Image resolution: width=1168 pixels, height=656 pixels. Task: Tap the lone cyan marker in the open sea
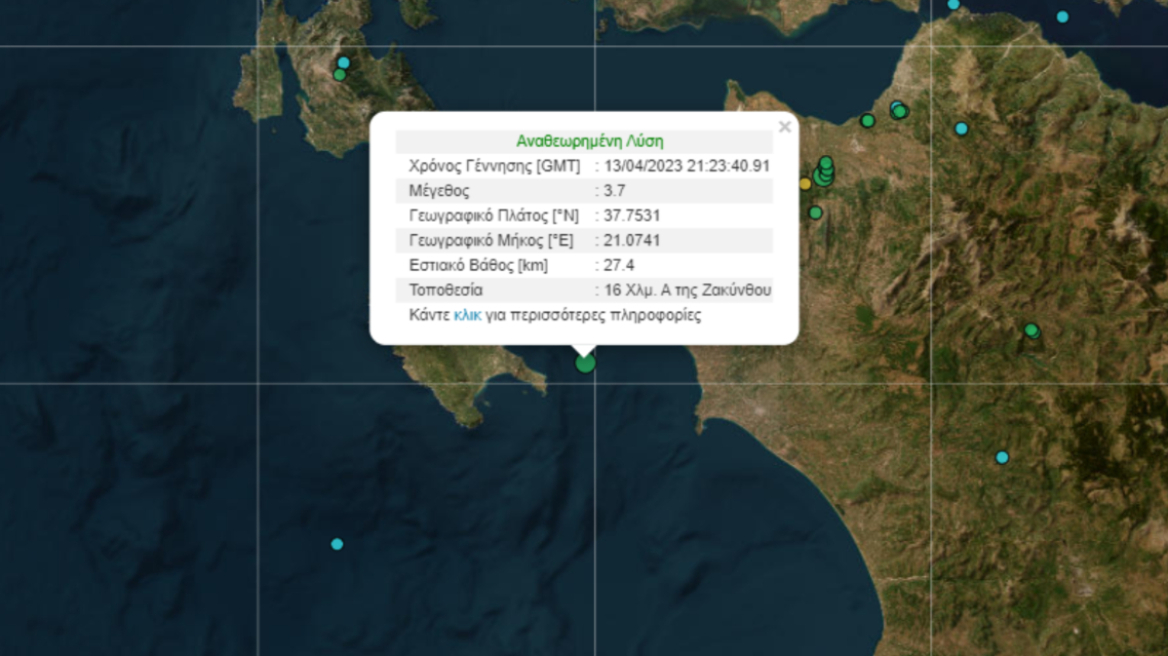point(337,544)
